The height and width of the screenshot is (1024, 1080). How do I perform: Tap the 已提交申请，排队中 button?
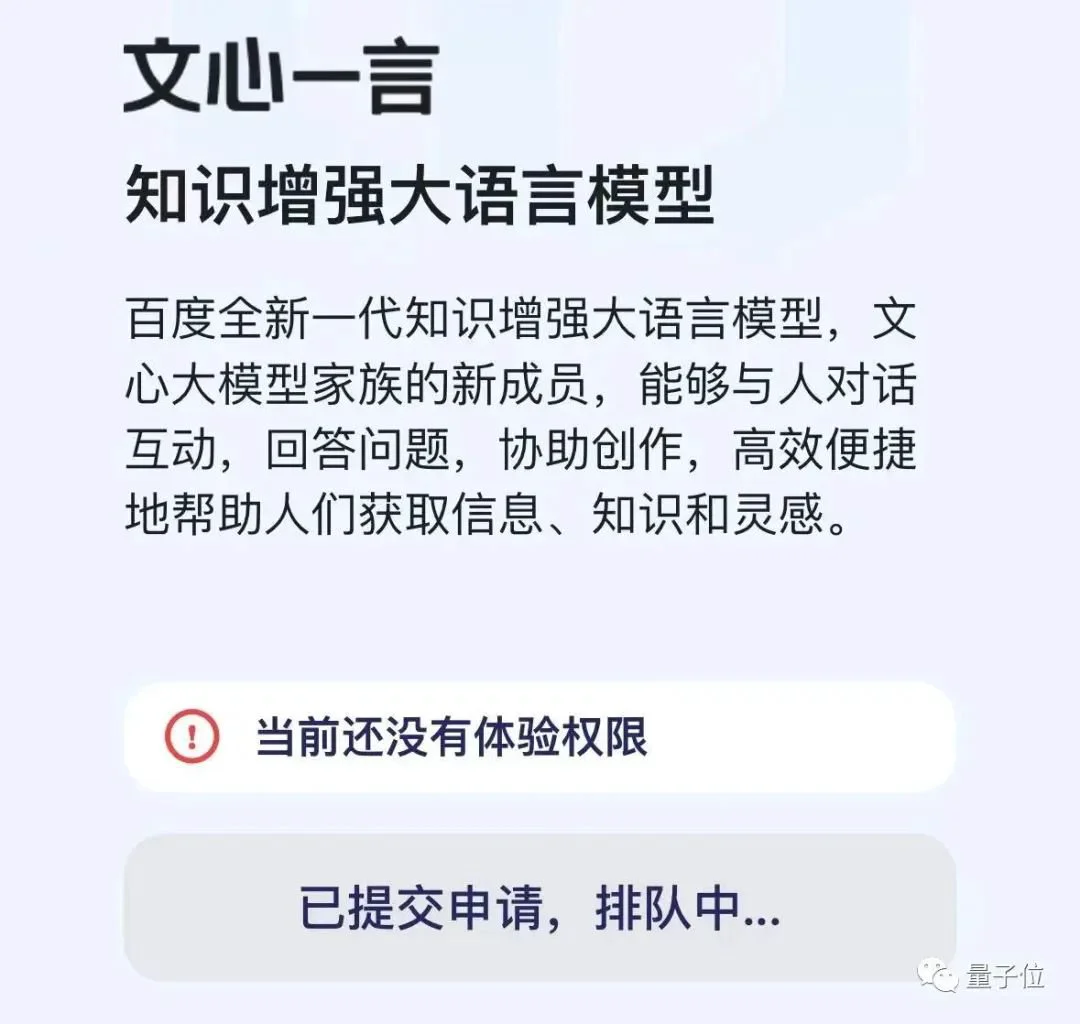pos(540,908)
